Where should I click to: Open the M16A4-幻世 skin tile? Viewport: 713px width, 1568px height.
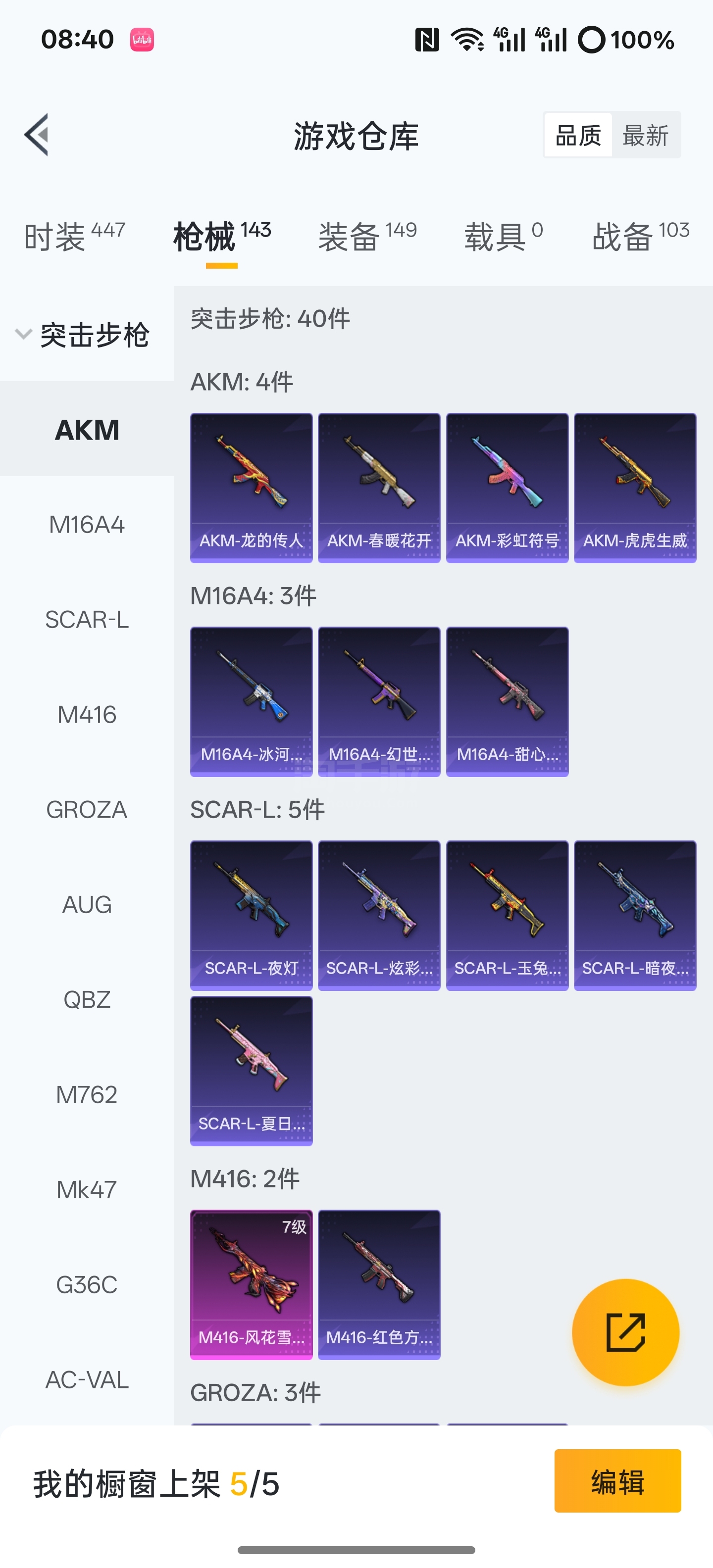(379, 702)
